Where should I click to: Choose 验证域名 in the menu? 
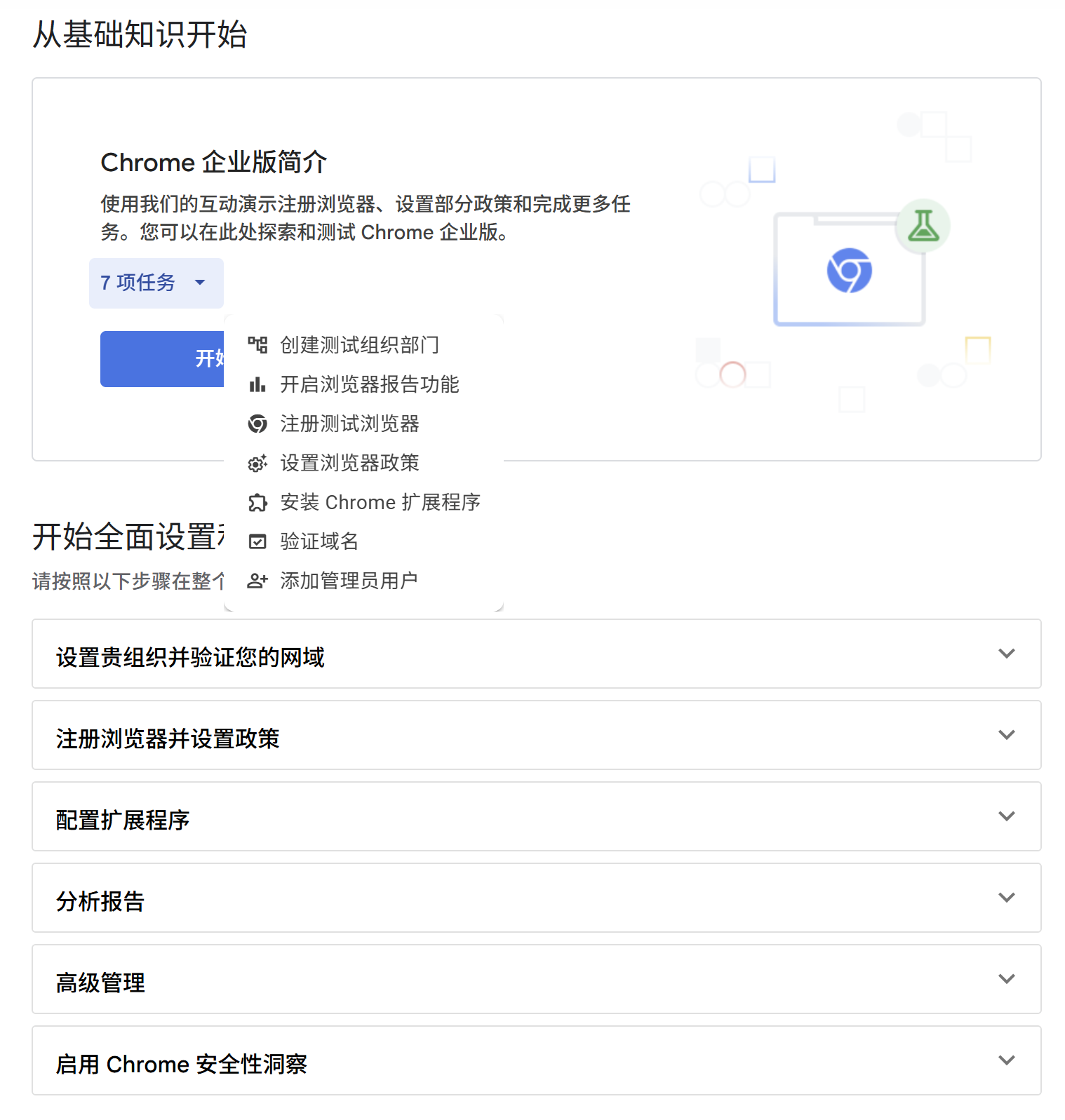coord(319,541)
